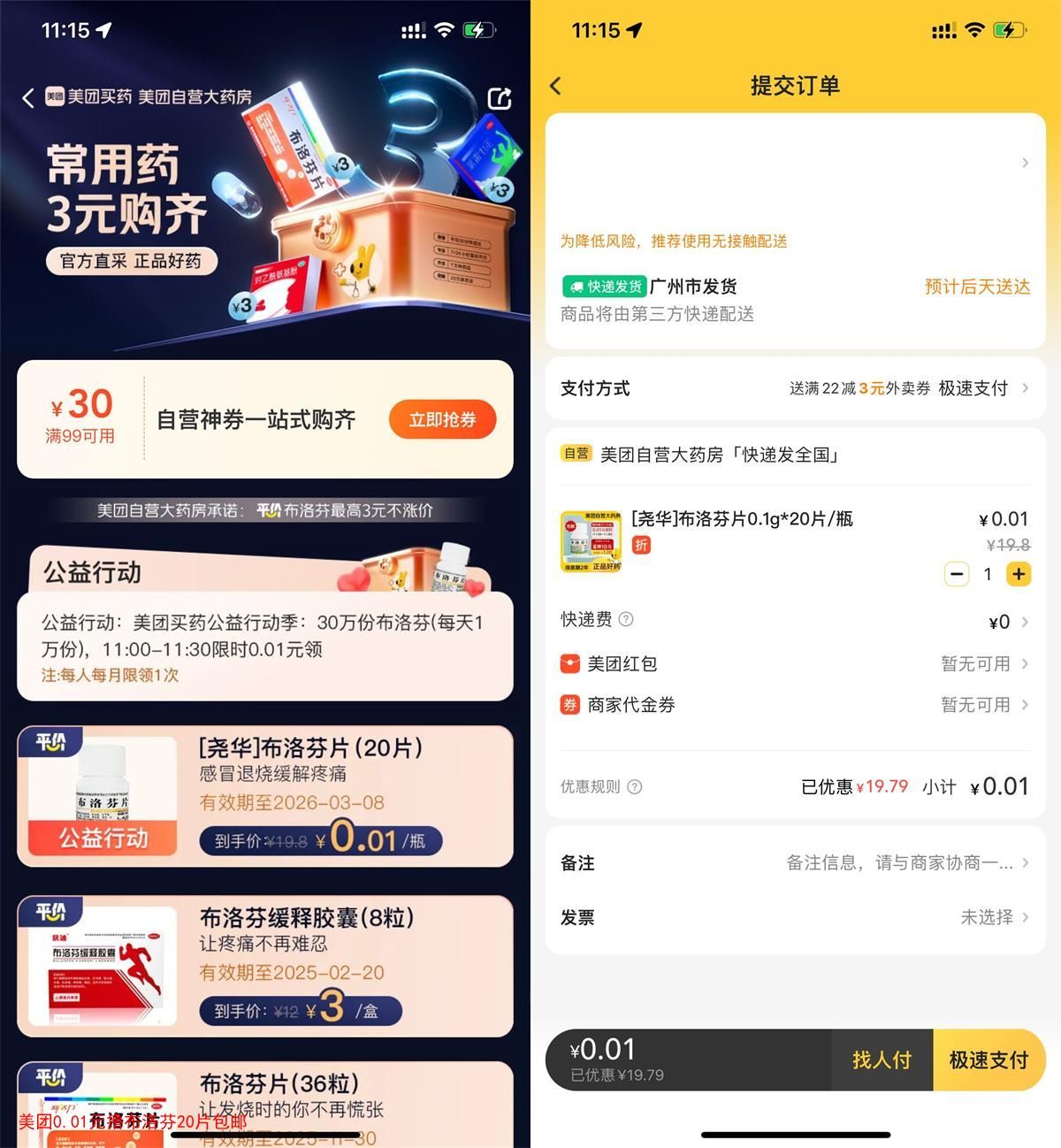Add a note in the 备注 row

pos(795,863)
